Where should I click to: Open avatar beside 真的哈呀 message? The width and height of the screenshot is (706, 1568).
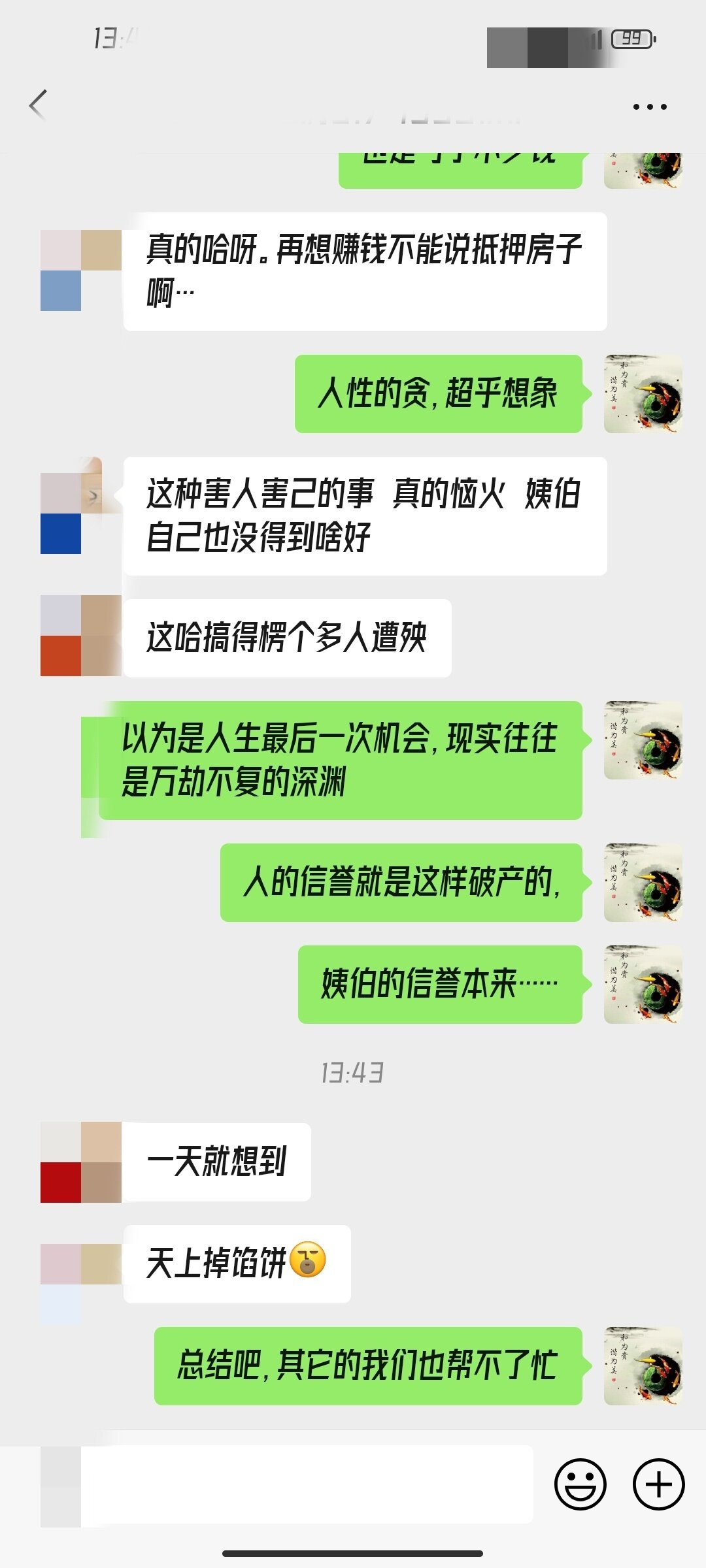point(80,270)
